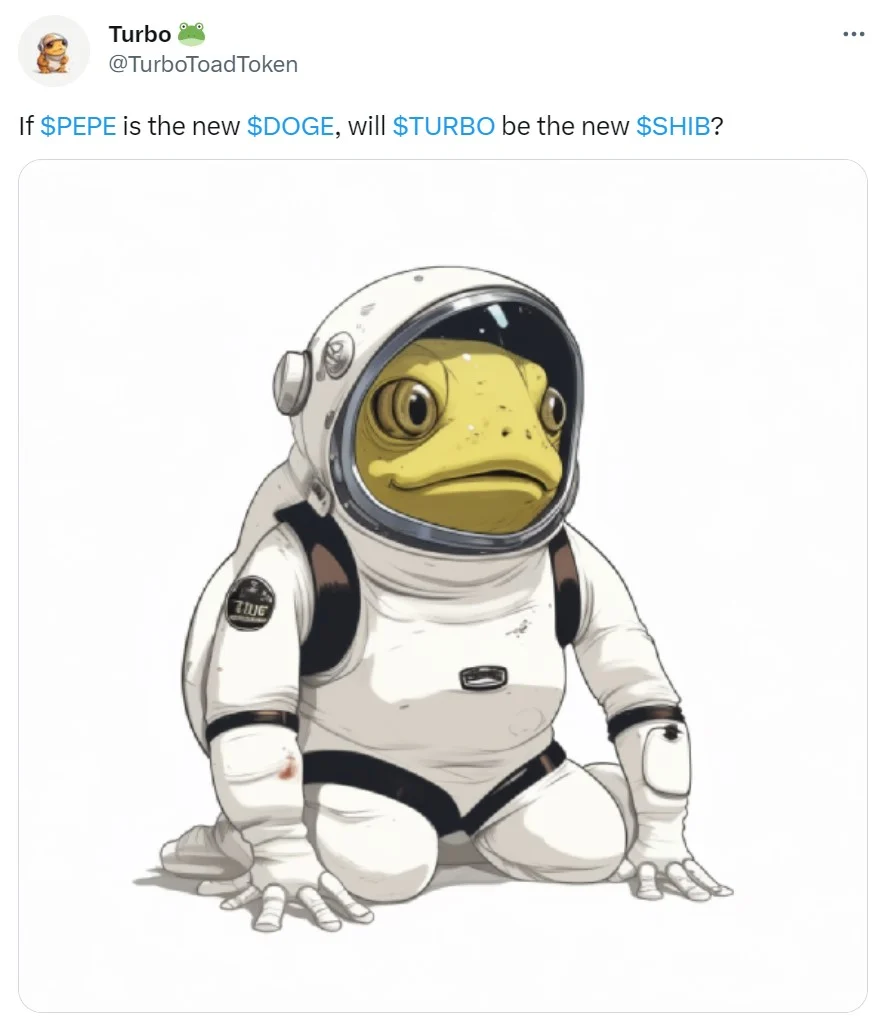The height and width of the screenshot is (1029, 886).
Task: Open the $TURBO cashtag link
Action: pos(443,127)
